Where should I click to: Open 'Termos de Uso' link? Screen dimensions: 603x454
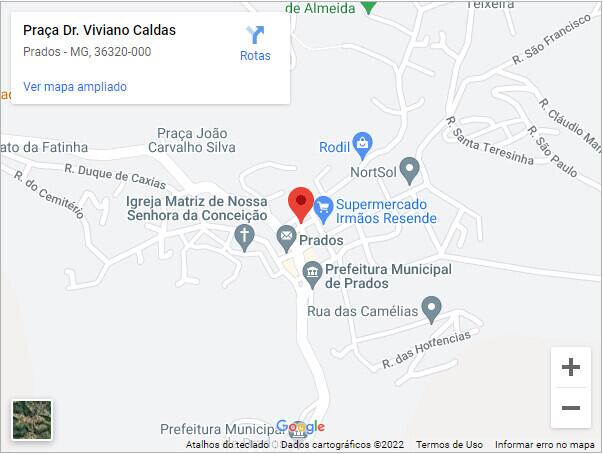click(449, 445)
